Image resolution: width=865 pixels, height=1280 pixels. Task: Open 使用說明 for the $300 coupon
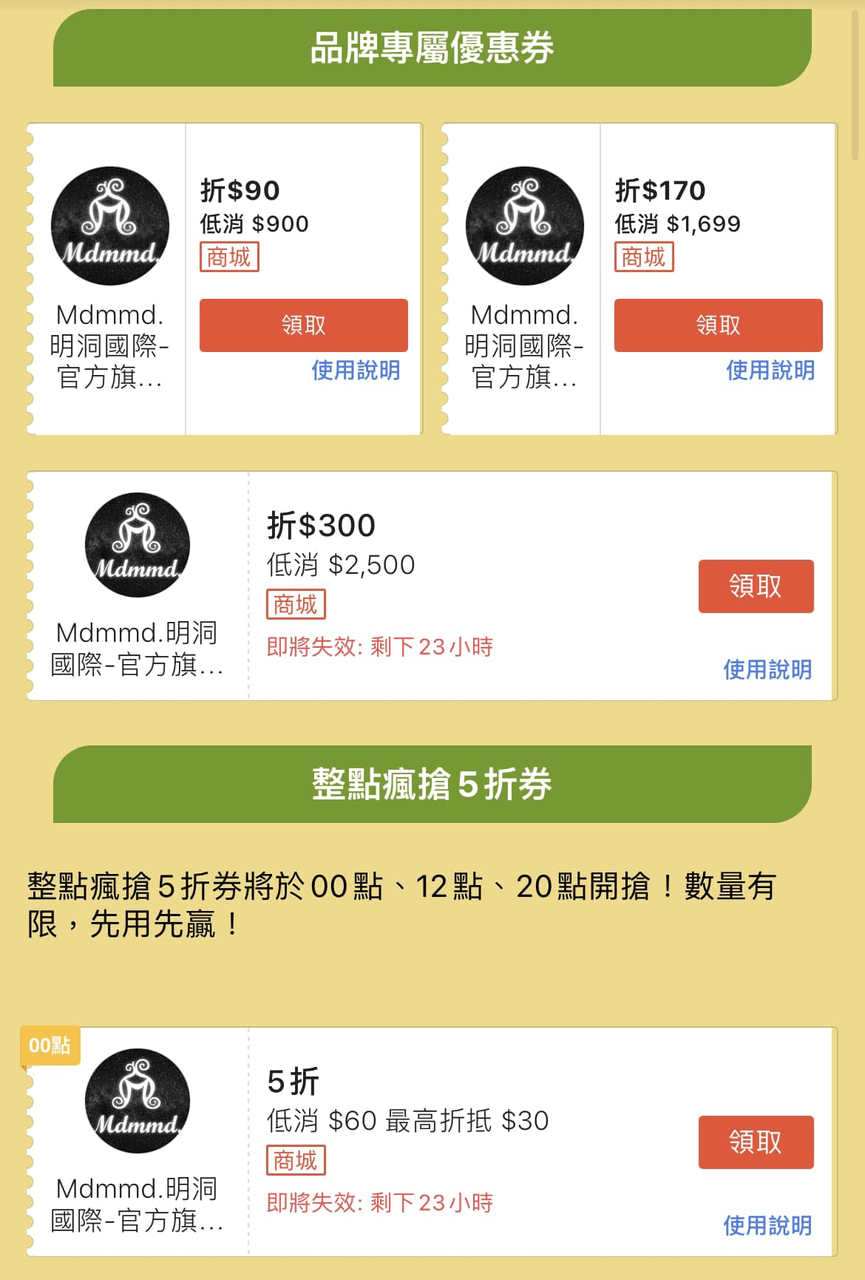point(770,669)
